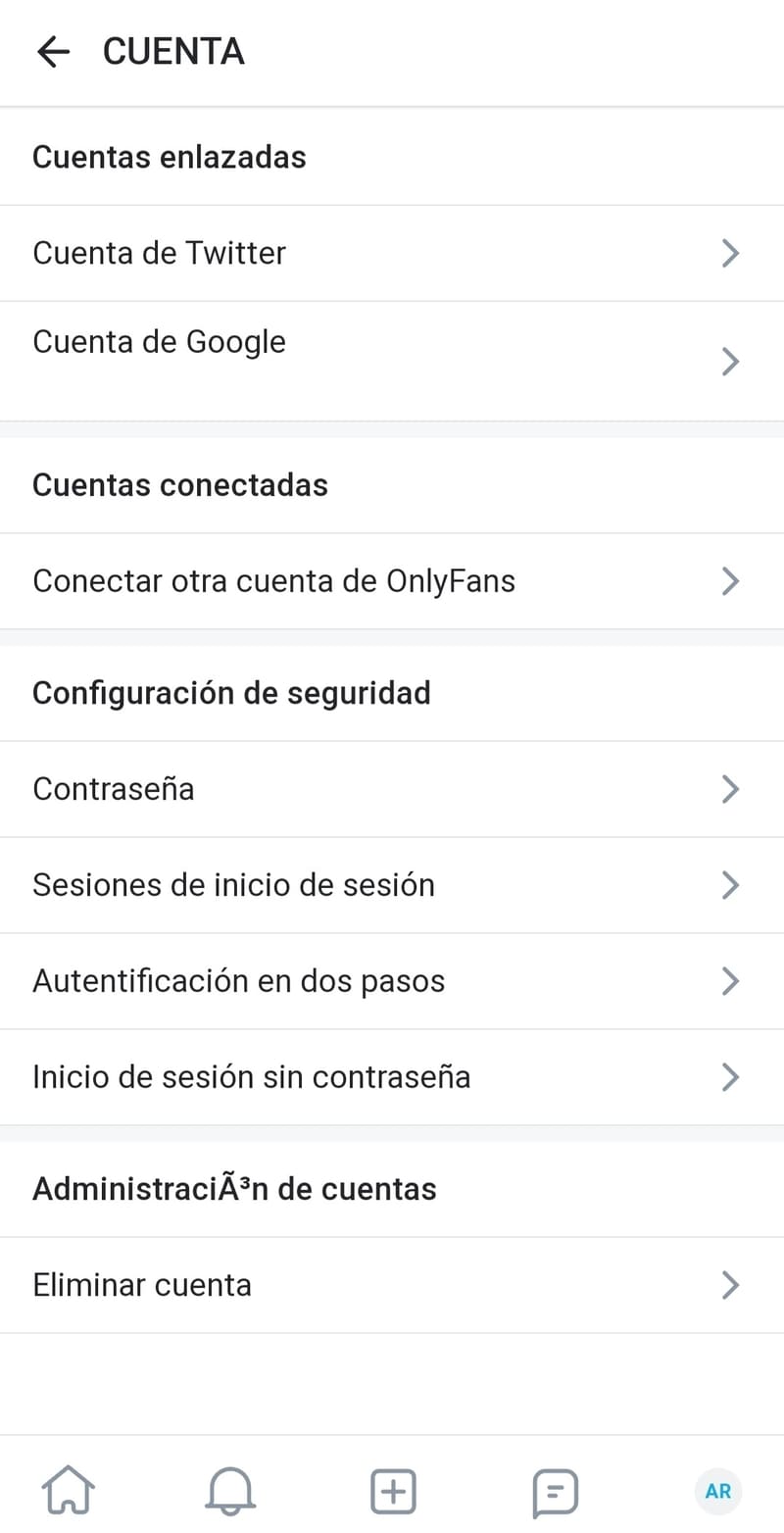Open Eliminar cuenta option
784x1533 pixels.
click(142, 1284)
